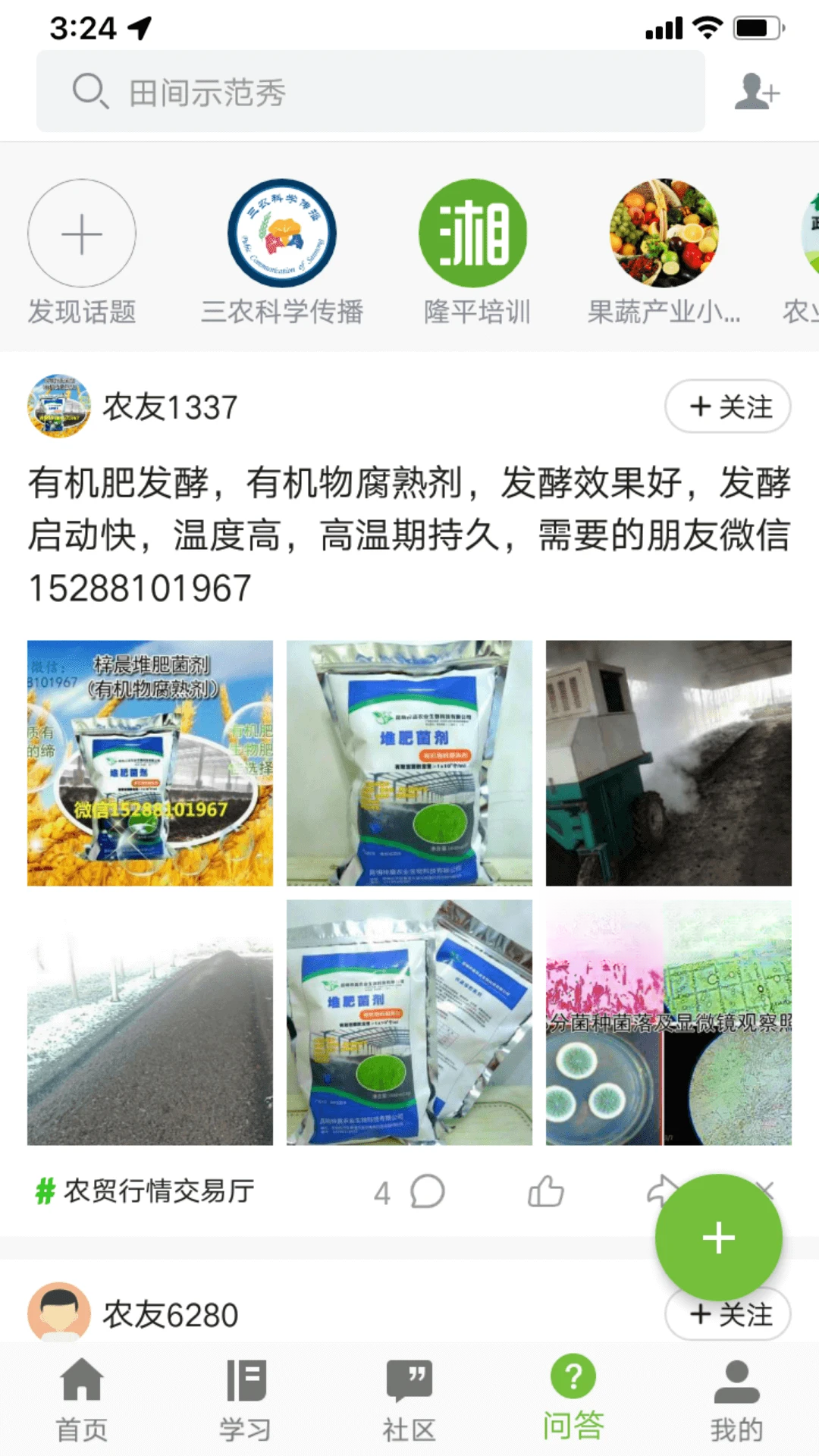
Task: Follow user 农友1337
Action: tap(728, 406)
